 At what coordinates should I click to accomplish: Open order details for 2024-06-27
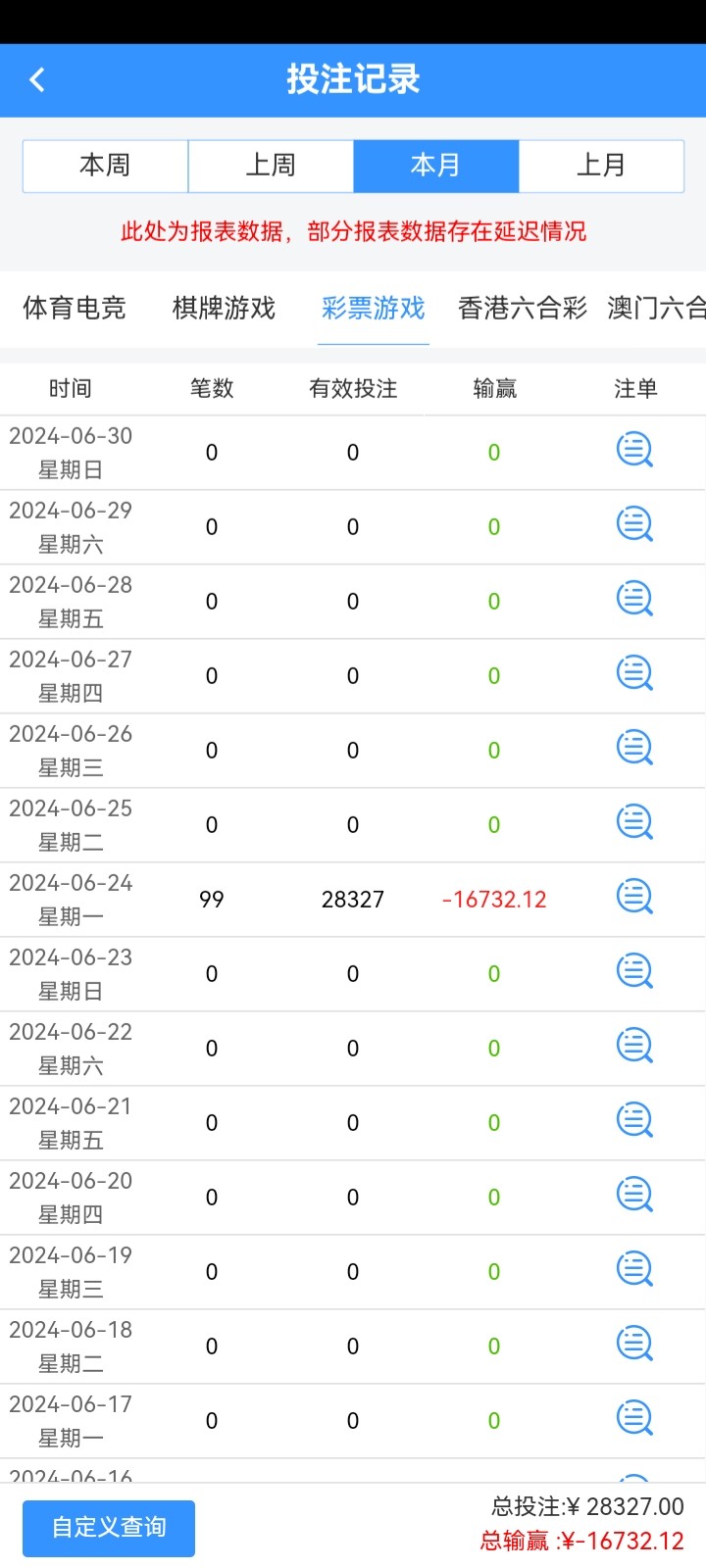pyautogui.click(x=634, y=673)
